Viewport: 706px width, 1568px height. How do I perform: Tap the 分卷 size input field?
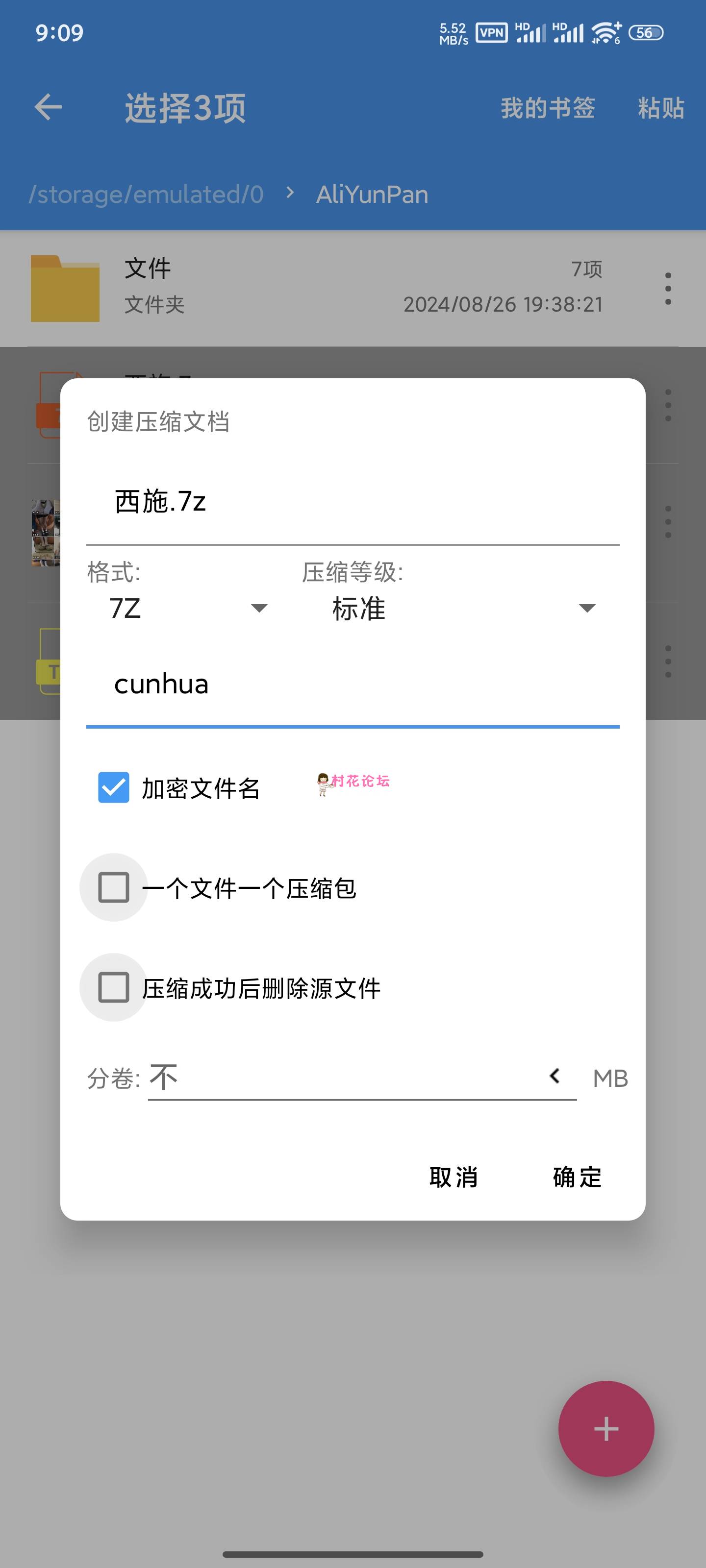(x=341, y=1078)
